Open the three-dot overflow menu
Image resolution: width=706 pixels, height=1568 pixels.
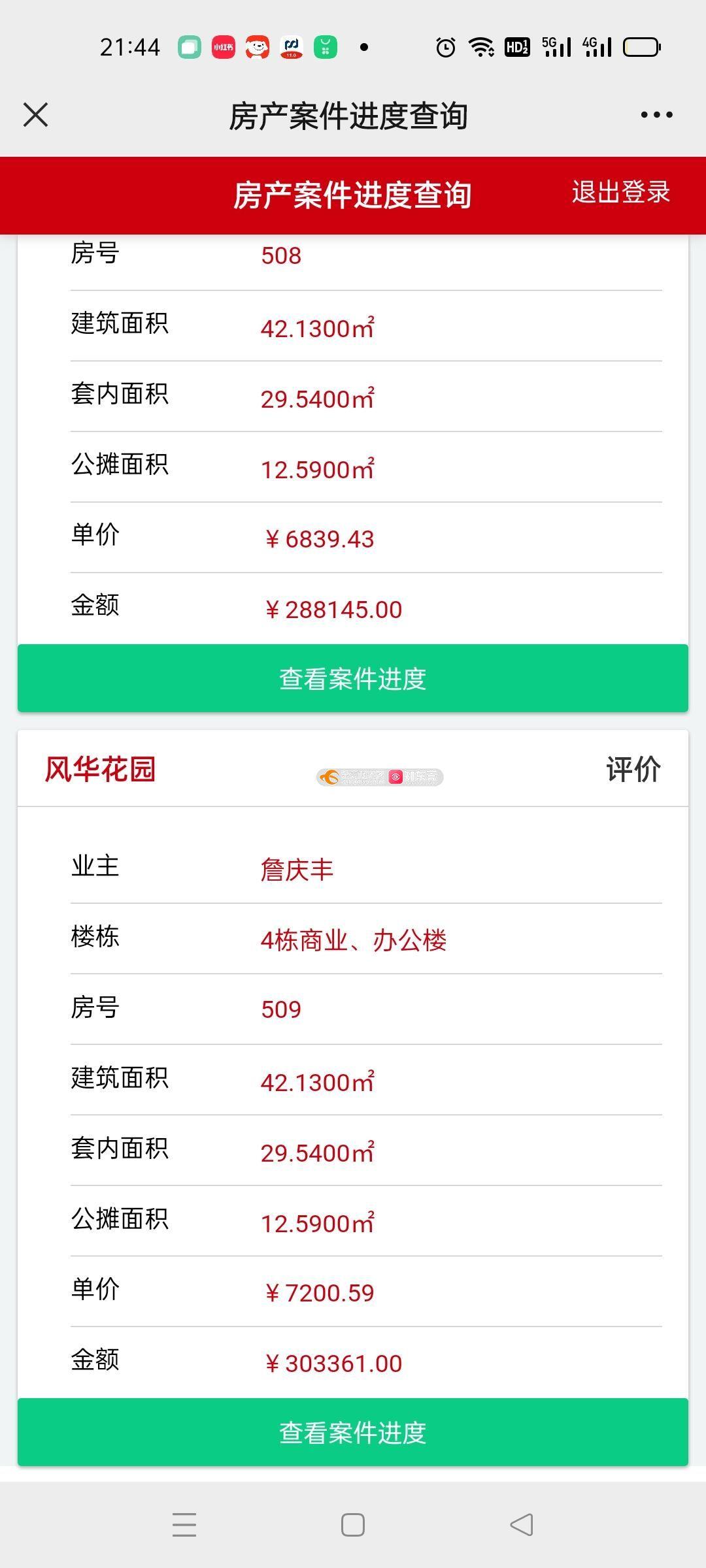656,115
